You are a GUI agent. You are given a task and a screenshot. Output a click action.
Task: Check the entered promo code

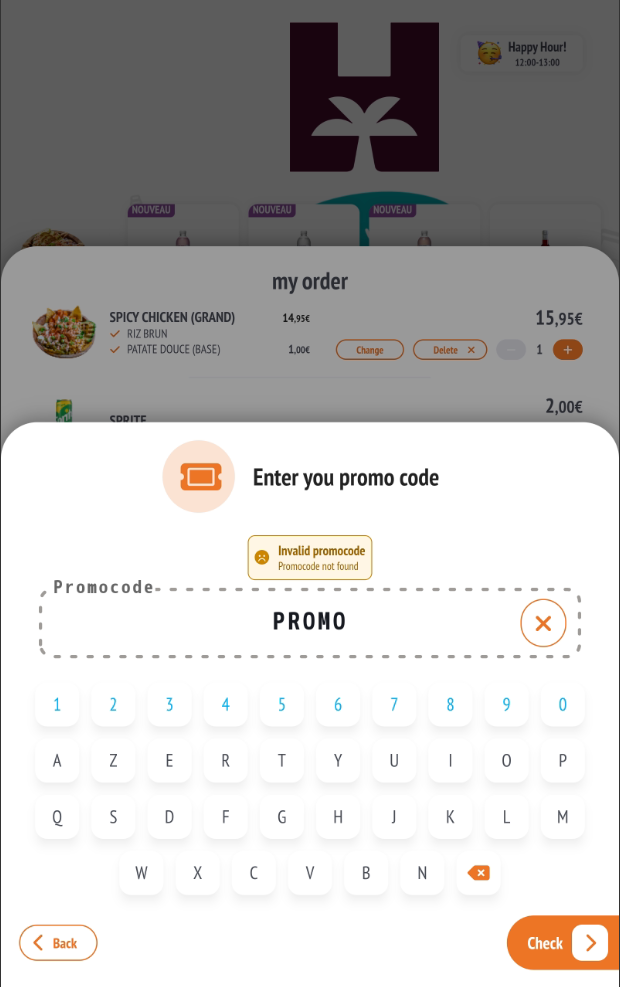pyautogui.click(x=563, y=942)
